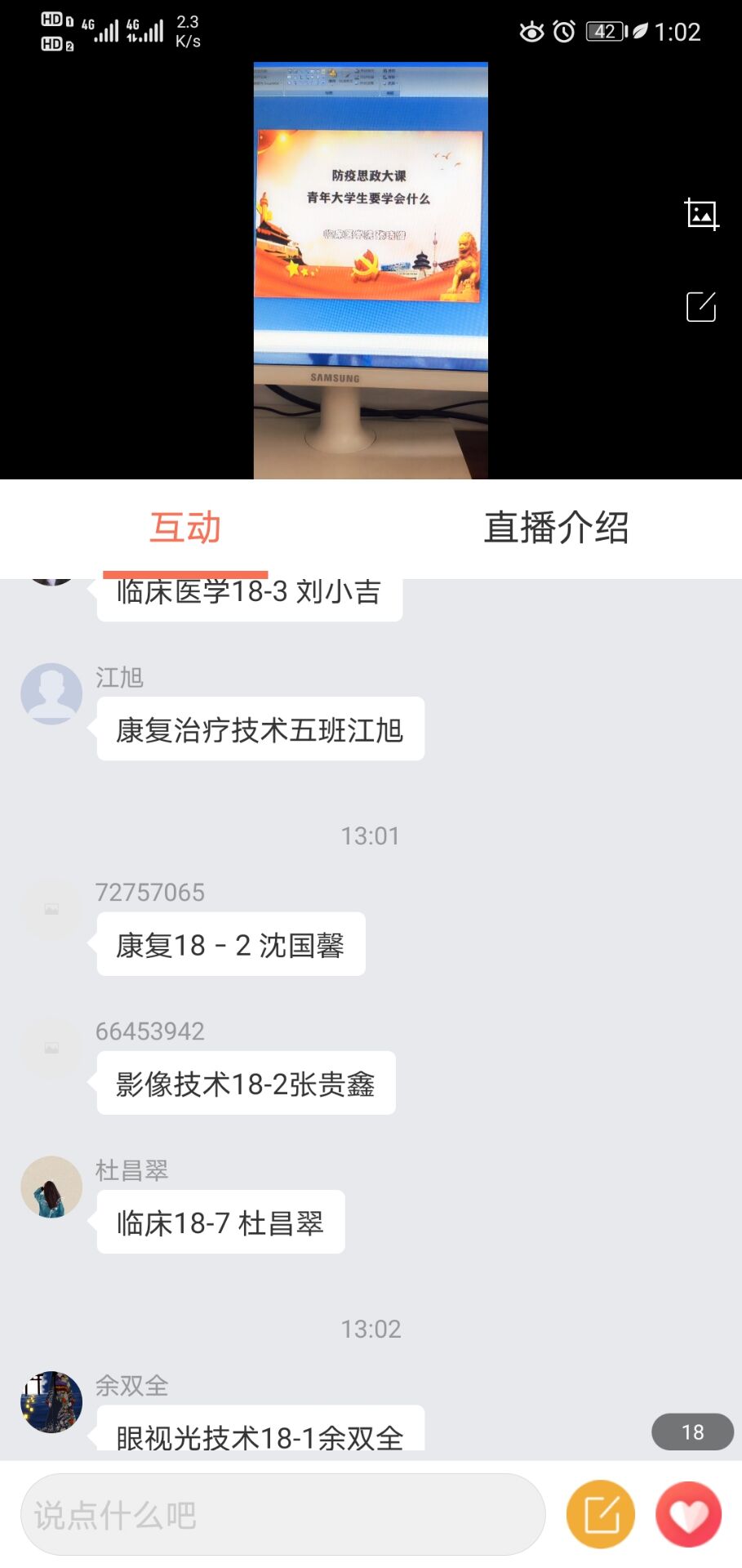This screenshot has height=1568, width=742.
Task: Like the live stream with the heart
Action: pos(689,1515)
